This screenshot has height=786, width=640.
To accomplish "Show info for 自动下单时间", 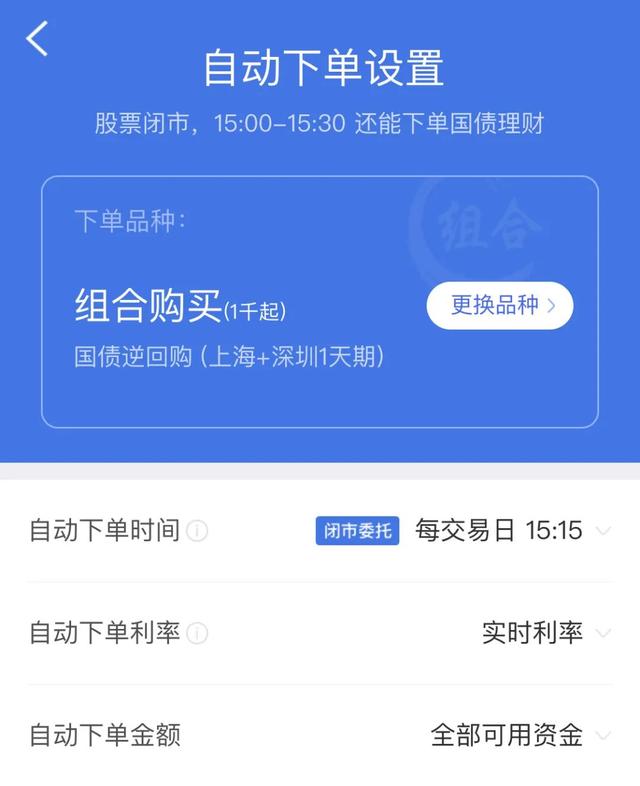I will click(198, 532).
